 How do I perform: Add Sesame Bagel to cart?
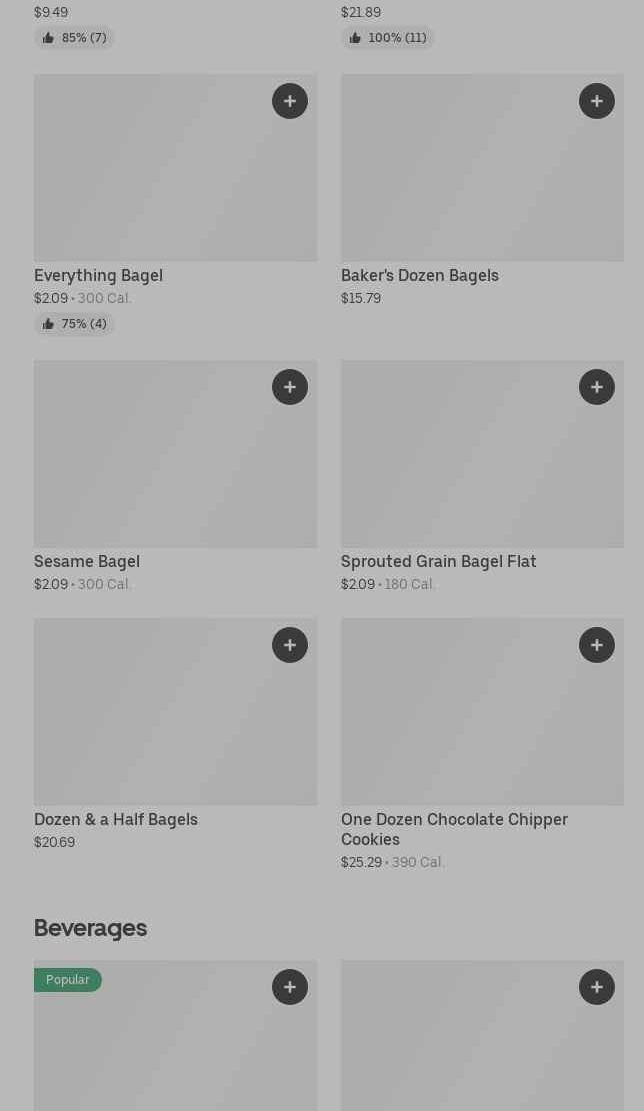pyautogui.click(x=290, y=387)
